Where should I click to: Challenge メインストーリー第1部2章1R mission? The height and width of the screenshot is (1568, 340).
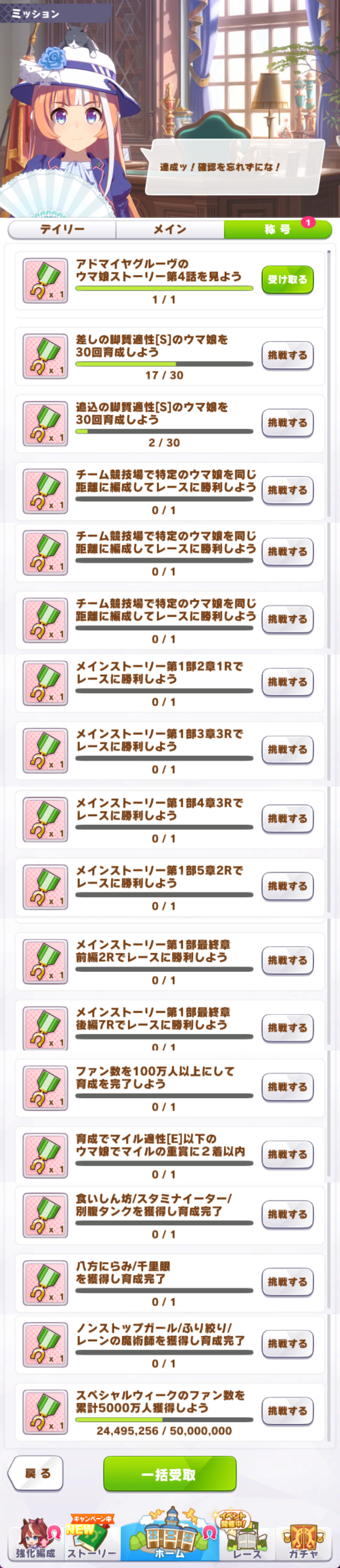[x=287, y=682]
